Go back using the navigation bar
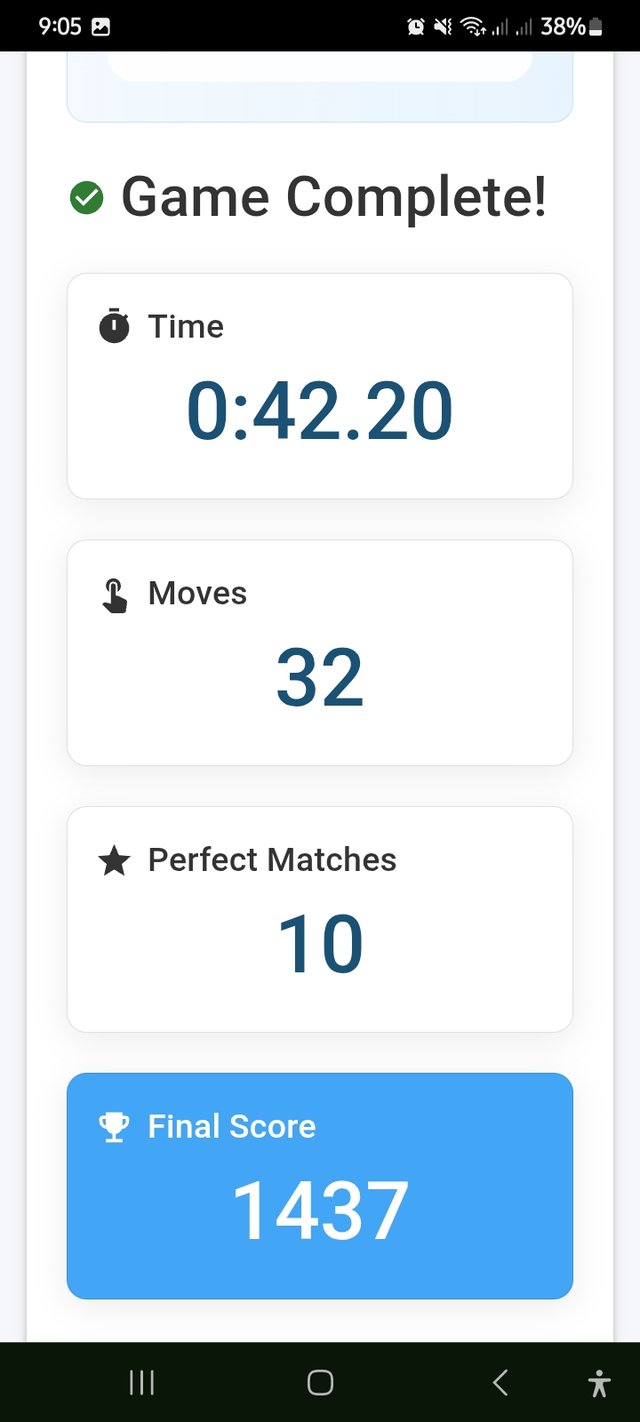640x1422 pixels. coord(500,1382)
